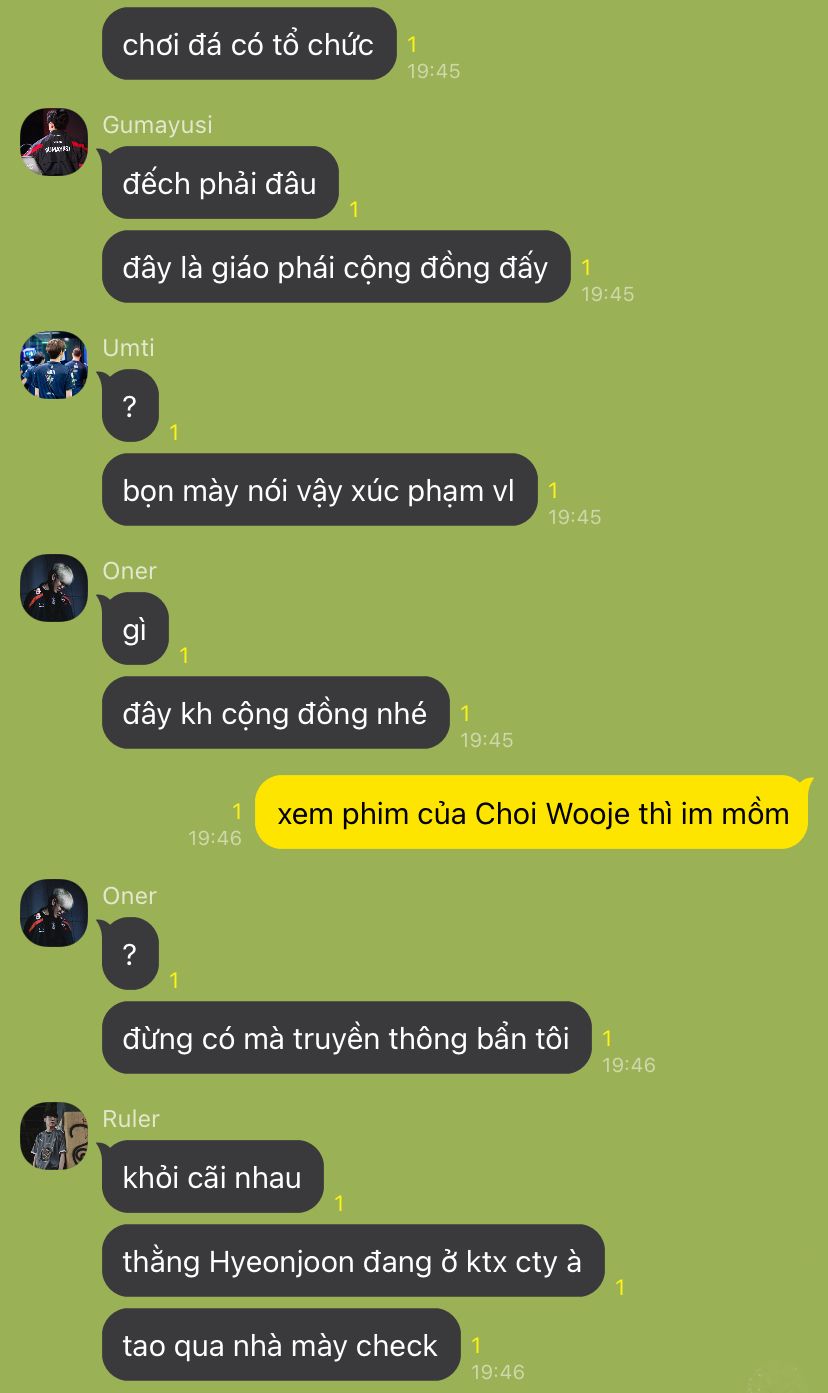Image resolution: width=828 pixels, height=1393 pixels.
Task: Open Gumayusi's profile picture
Action: click(x=54, y=142)
